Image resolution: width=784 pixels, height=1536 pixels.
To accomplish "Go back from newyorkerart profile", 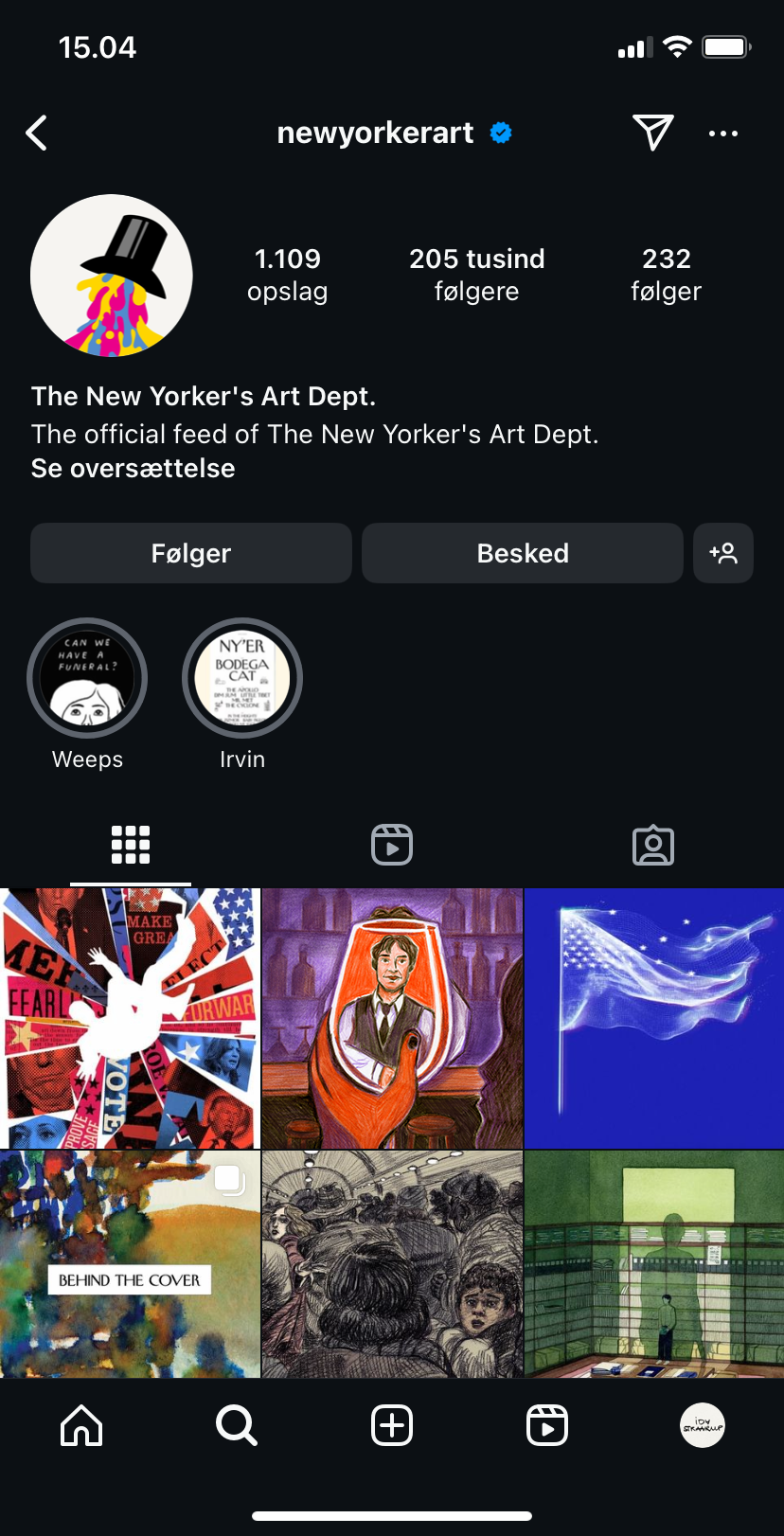I will pyautogui.click(x=37, y=134).
